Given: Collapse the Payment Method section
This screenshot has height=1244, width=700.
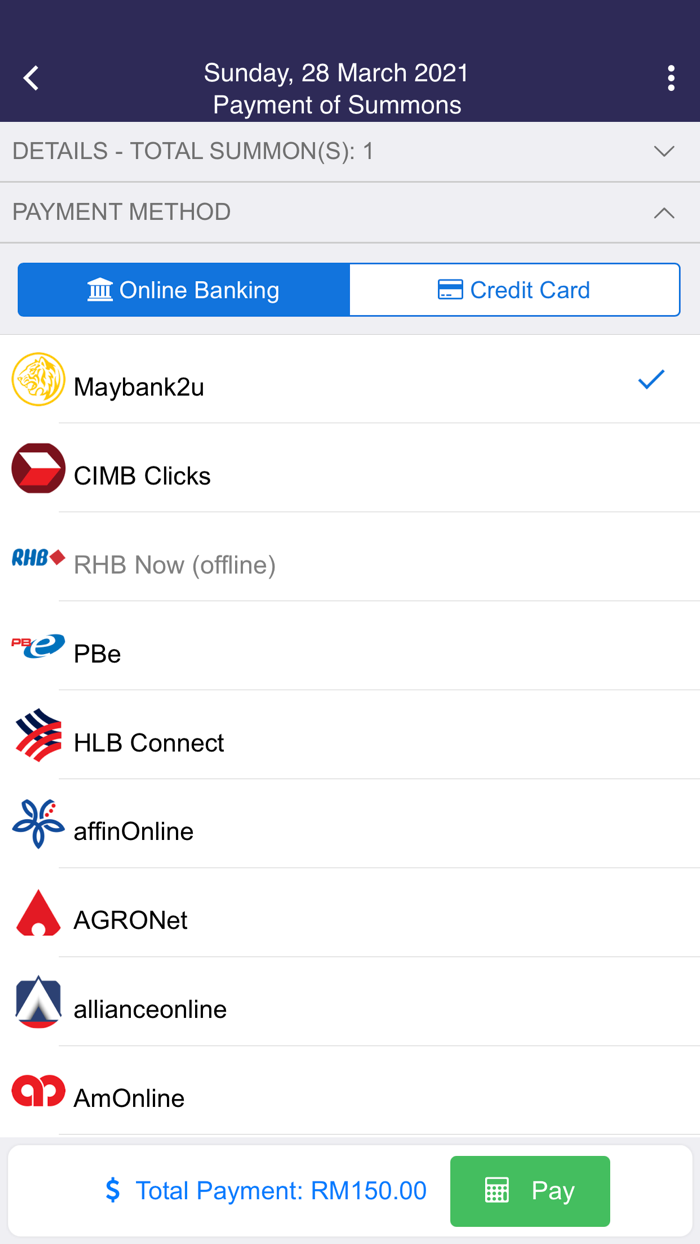Looking at the screenshot, I should [x=350, y=213].
